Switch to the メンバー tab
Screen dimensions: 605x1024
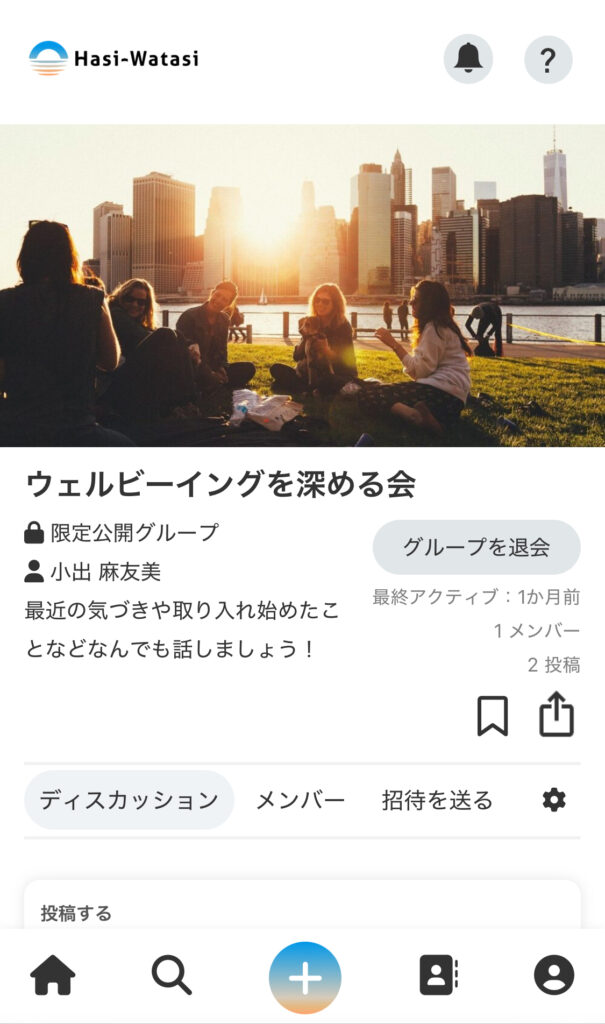[300, 800]
